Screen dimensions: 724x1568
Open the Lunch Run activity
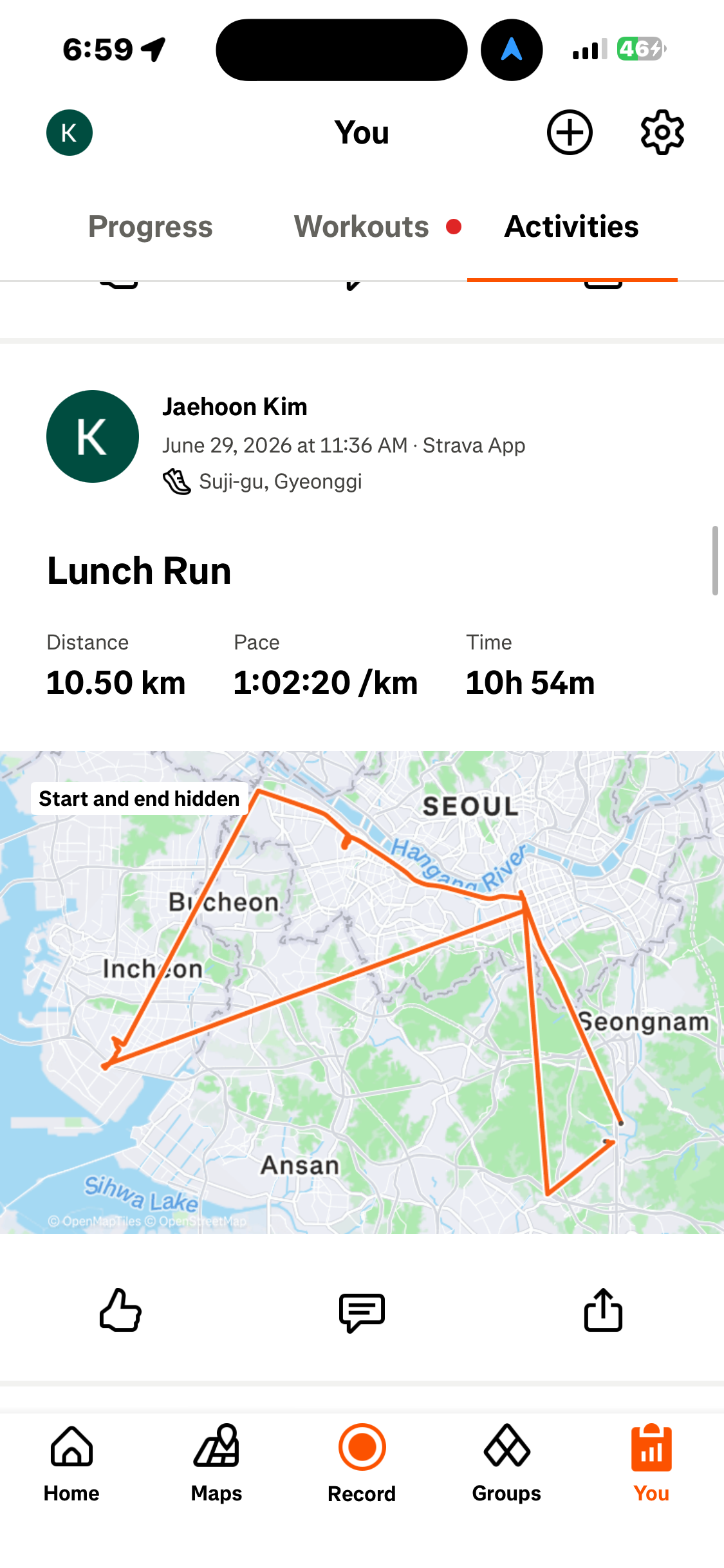[139, 571]
